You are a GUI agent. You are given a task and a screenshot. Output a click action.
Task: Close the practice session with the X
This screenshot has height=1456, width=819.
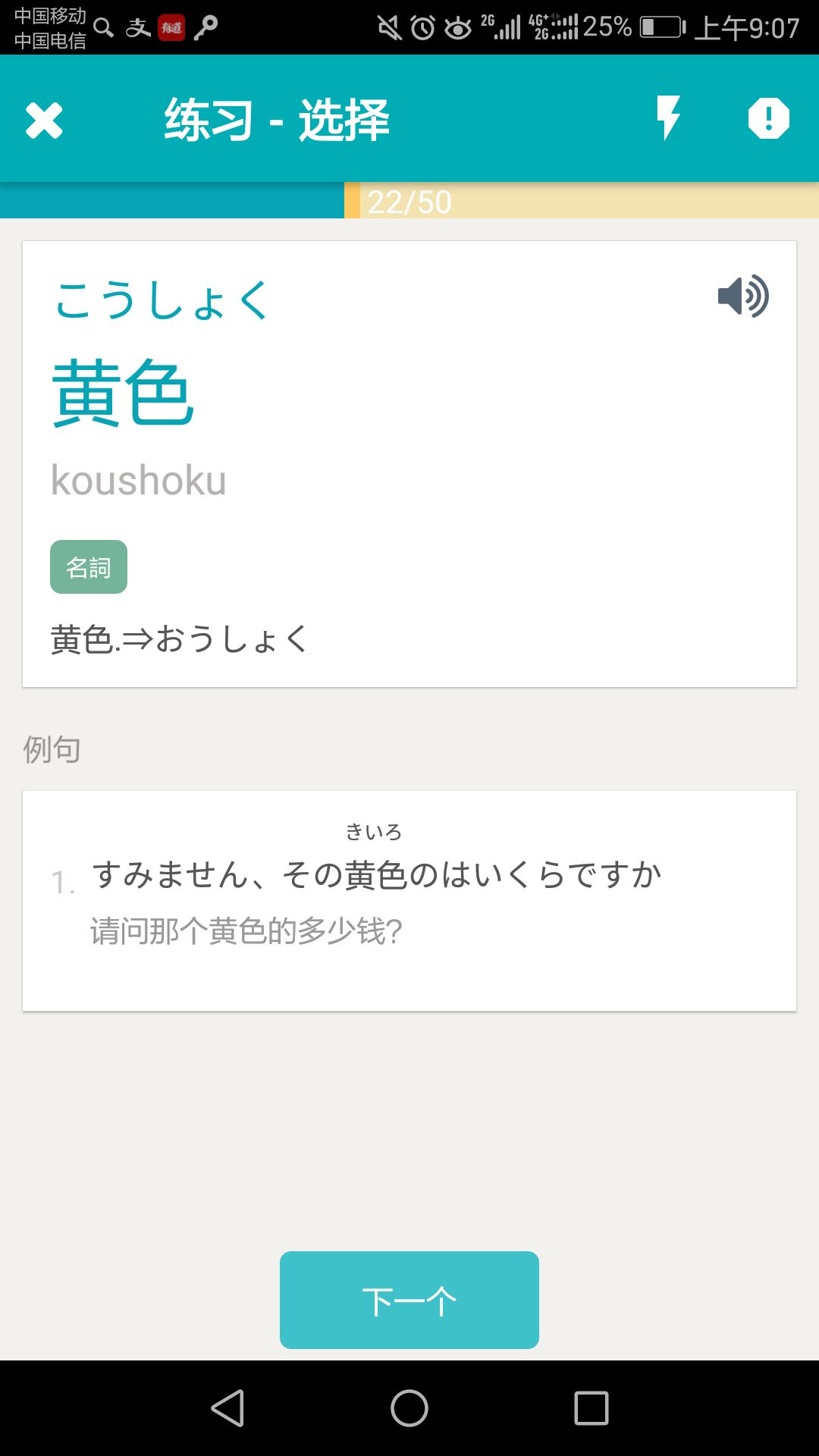click(44, 120)
